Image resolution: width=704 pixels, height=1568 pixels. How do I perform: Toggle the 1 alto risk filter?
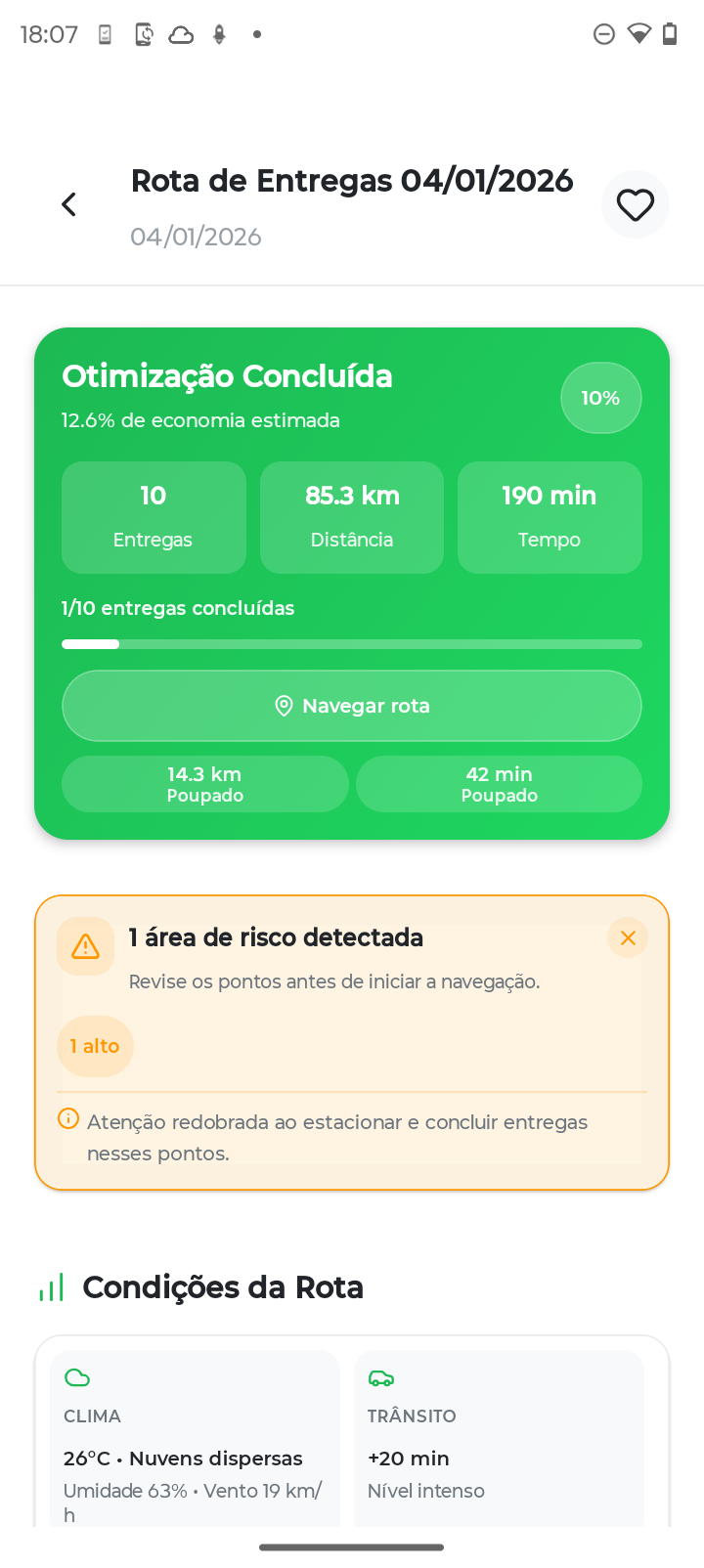pyautogui.click(x=95, y=1046)
